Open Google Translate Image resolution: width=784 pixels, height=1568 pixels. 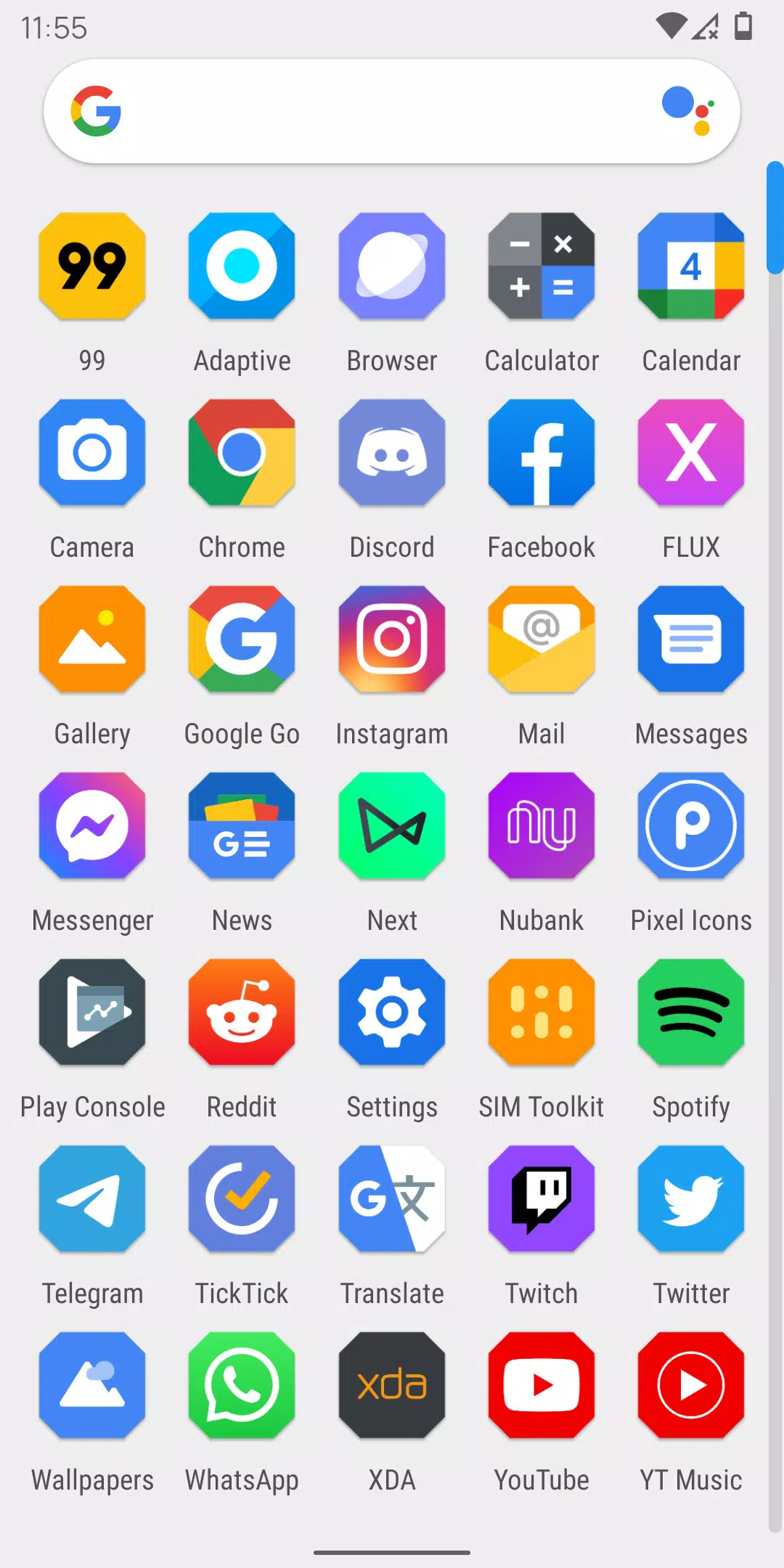click(391, 1199)
